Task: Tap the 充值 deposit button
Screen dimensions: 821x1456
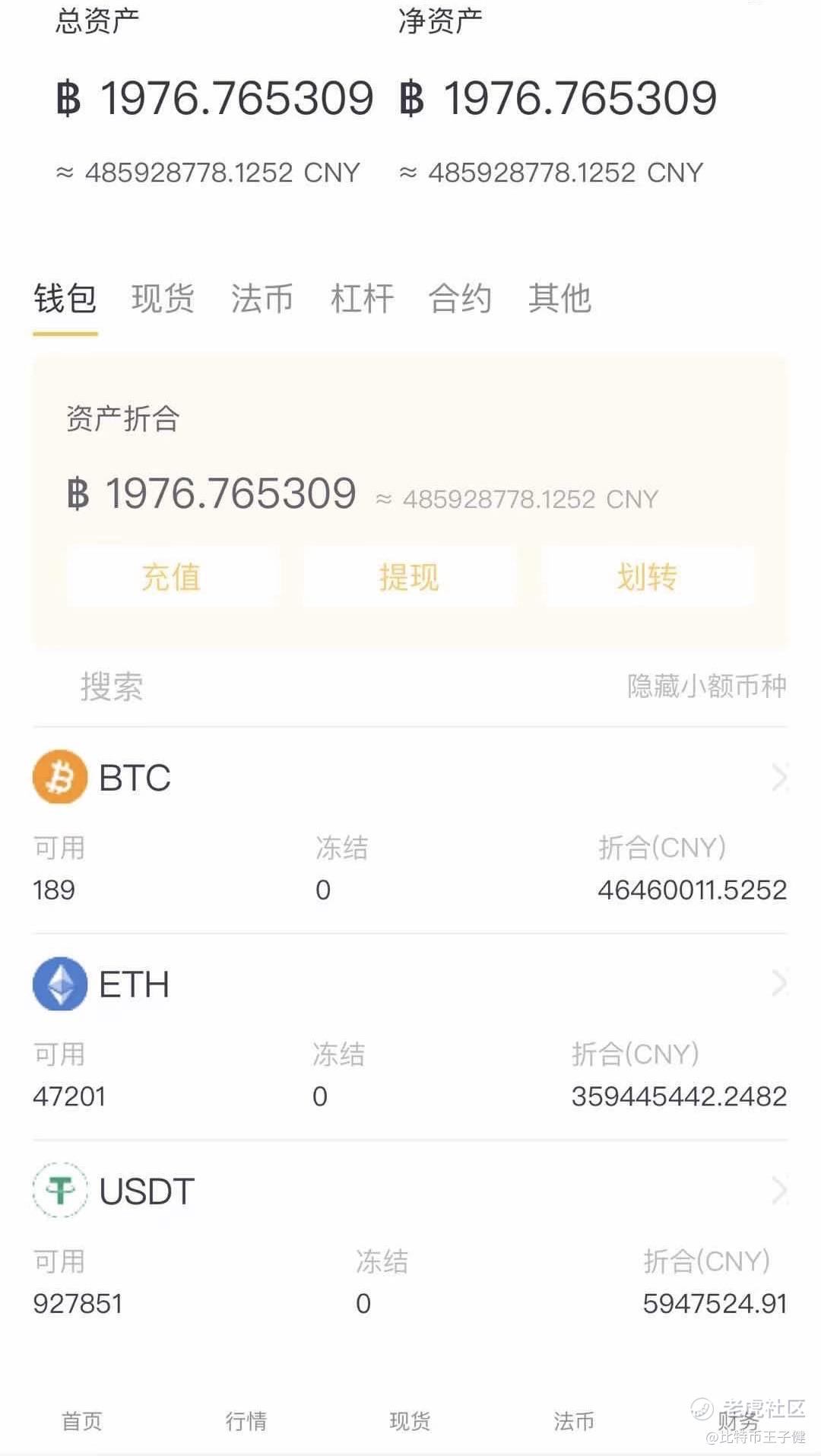Action: click(171, 577)
